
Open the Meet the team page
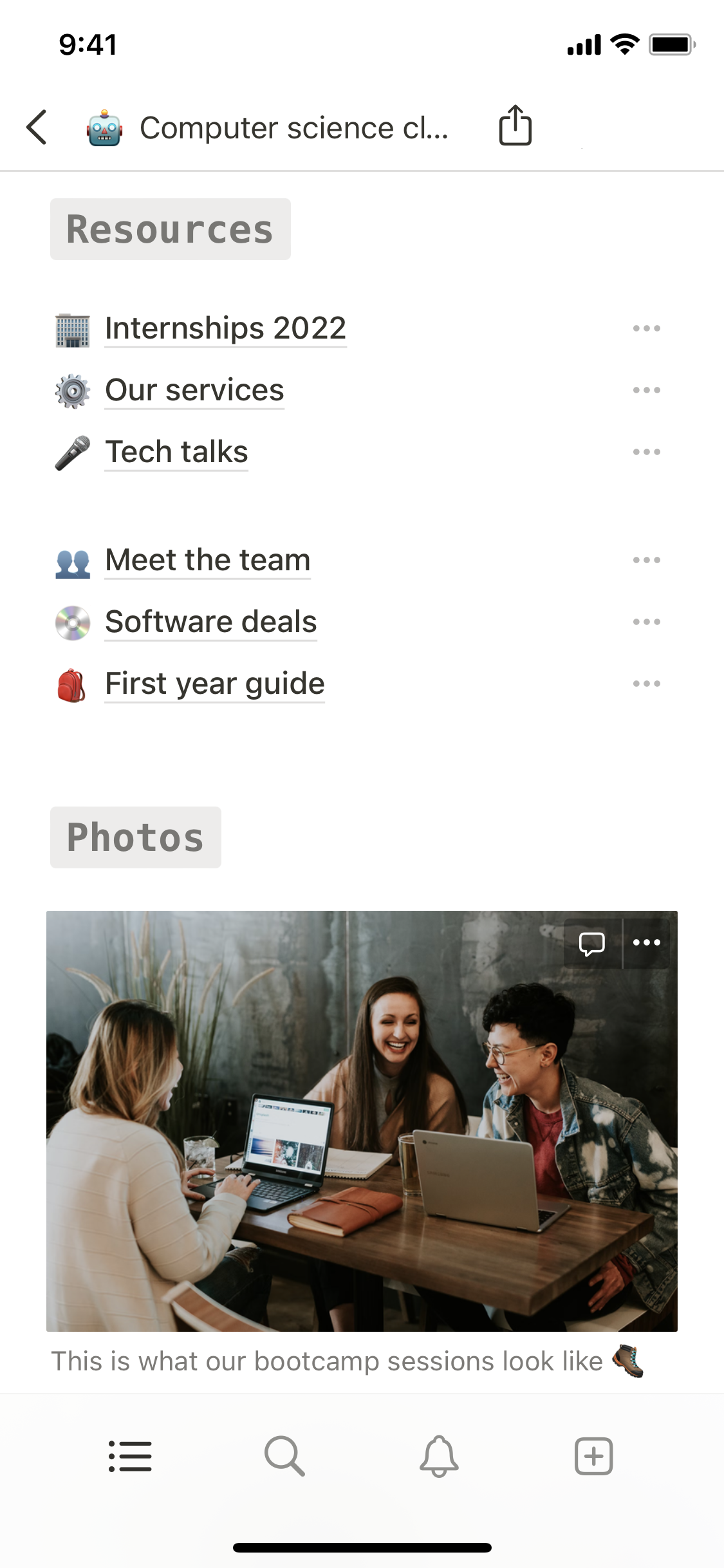tap(207, 560)
